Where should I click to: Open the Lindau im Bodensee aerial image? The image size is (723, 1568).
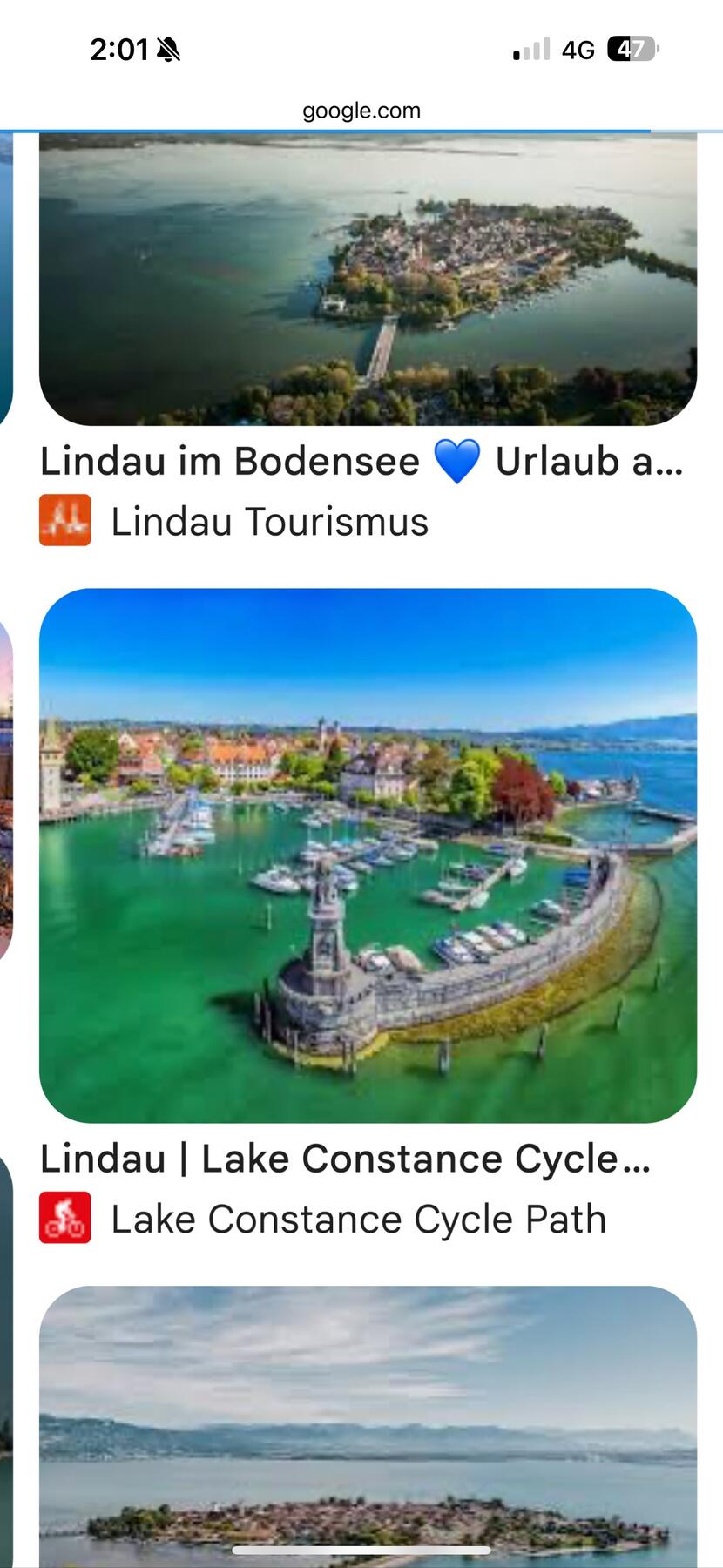(x=368, y=279)
